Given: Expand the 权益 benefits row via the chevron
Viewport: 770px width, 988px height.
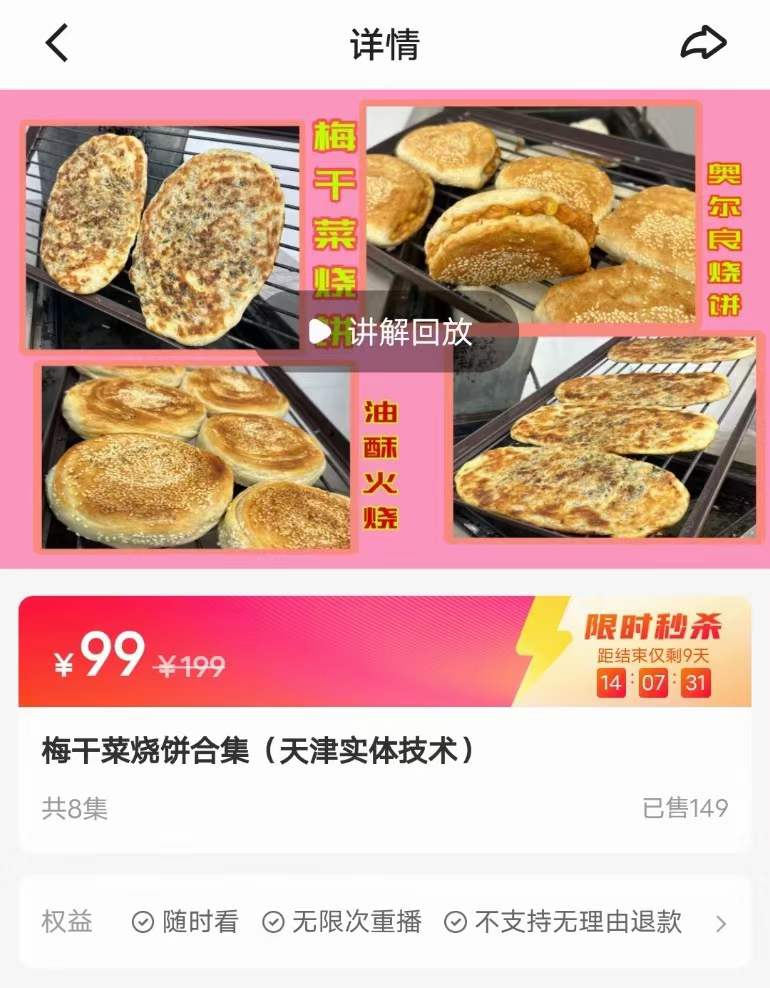Looking at the screenshot, I should (723, 924).
